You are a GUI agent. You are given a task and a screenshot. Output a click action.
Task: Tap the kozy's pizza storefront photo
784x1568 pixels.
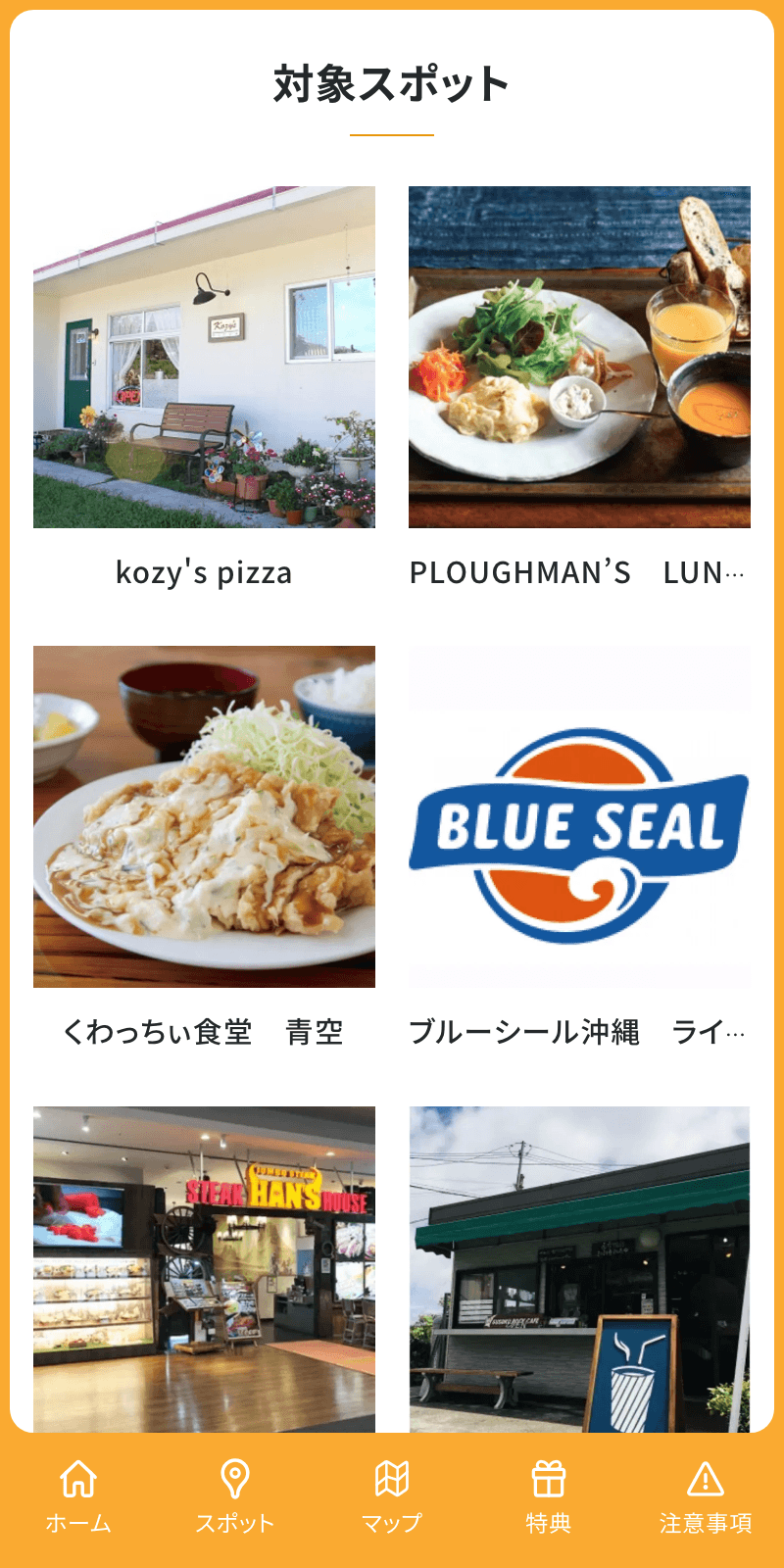(x=204, y=357)
